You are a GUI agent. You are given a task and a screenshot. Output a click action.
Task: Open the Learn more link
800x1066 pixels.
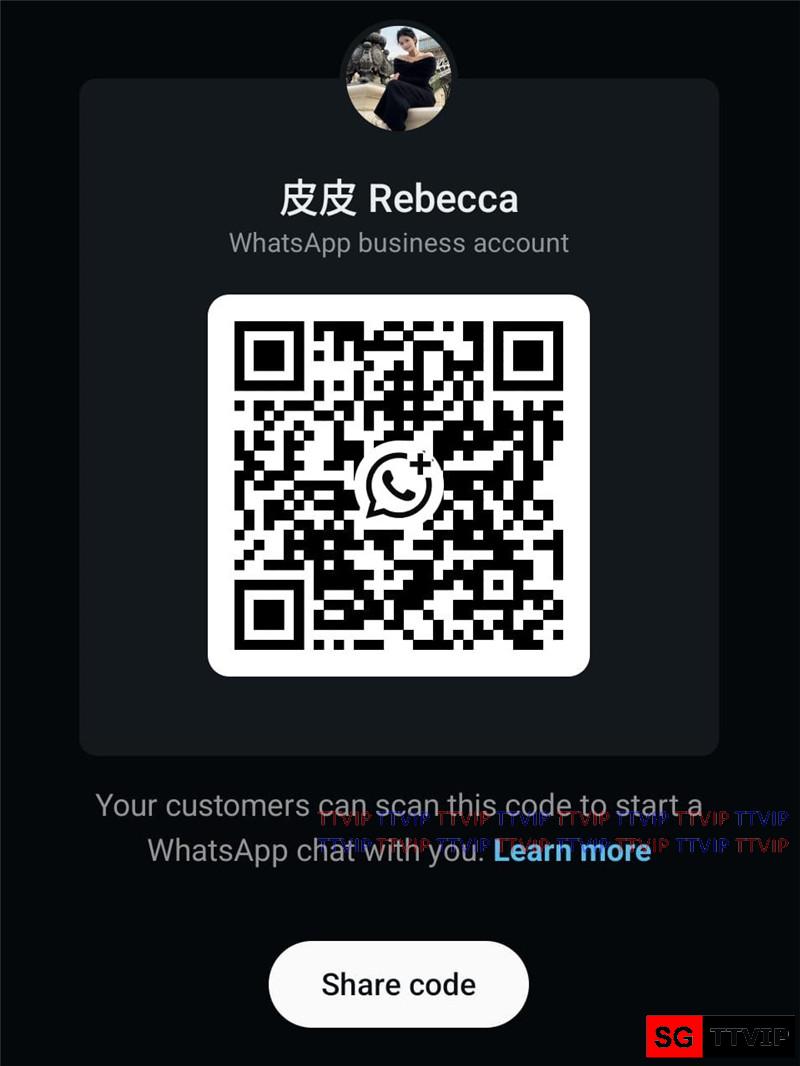pos(572,851)
